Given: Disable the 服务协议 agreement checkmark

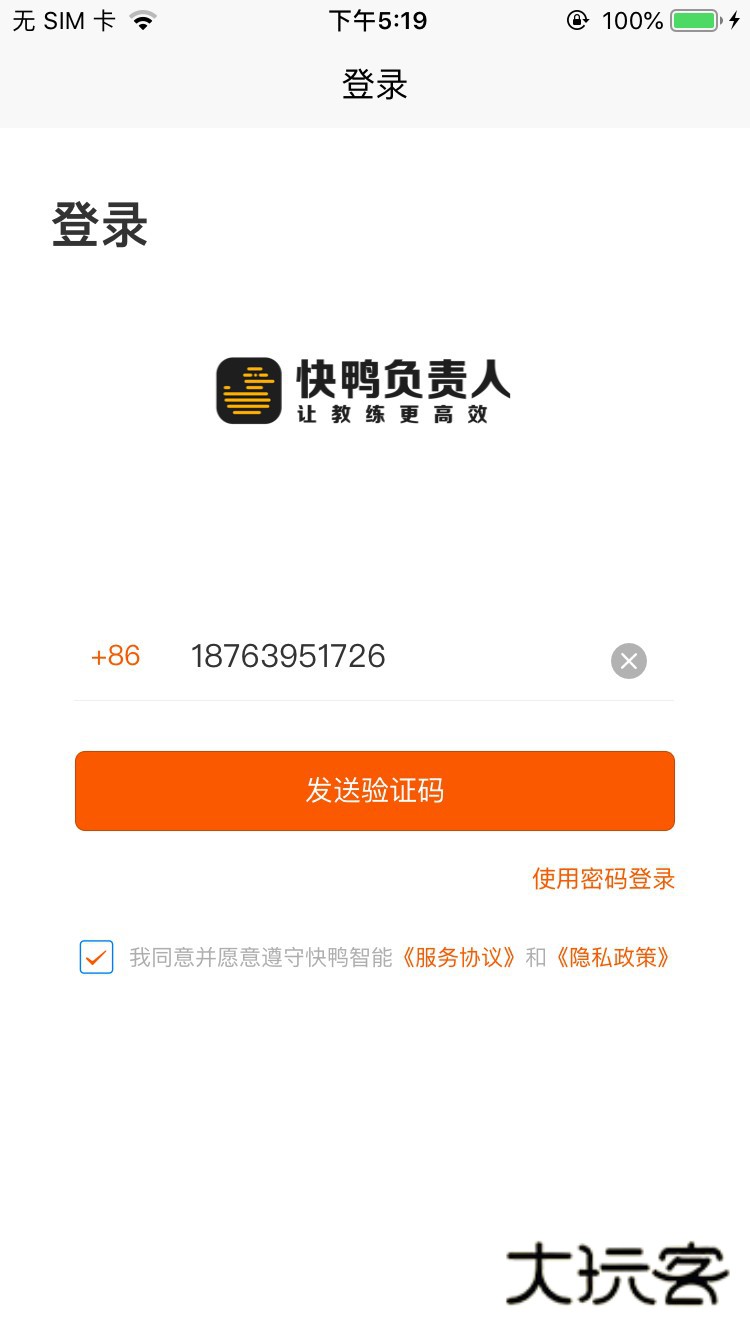Looking at the screenshot, I should pyautogui.click(x=96, y=957).
